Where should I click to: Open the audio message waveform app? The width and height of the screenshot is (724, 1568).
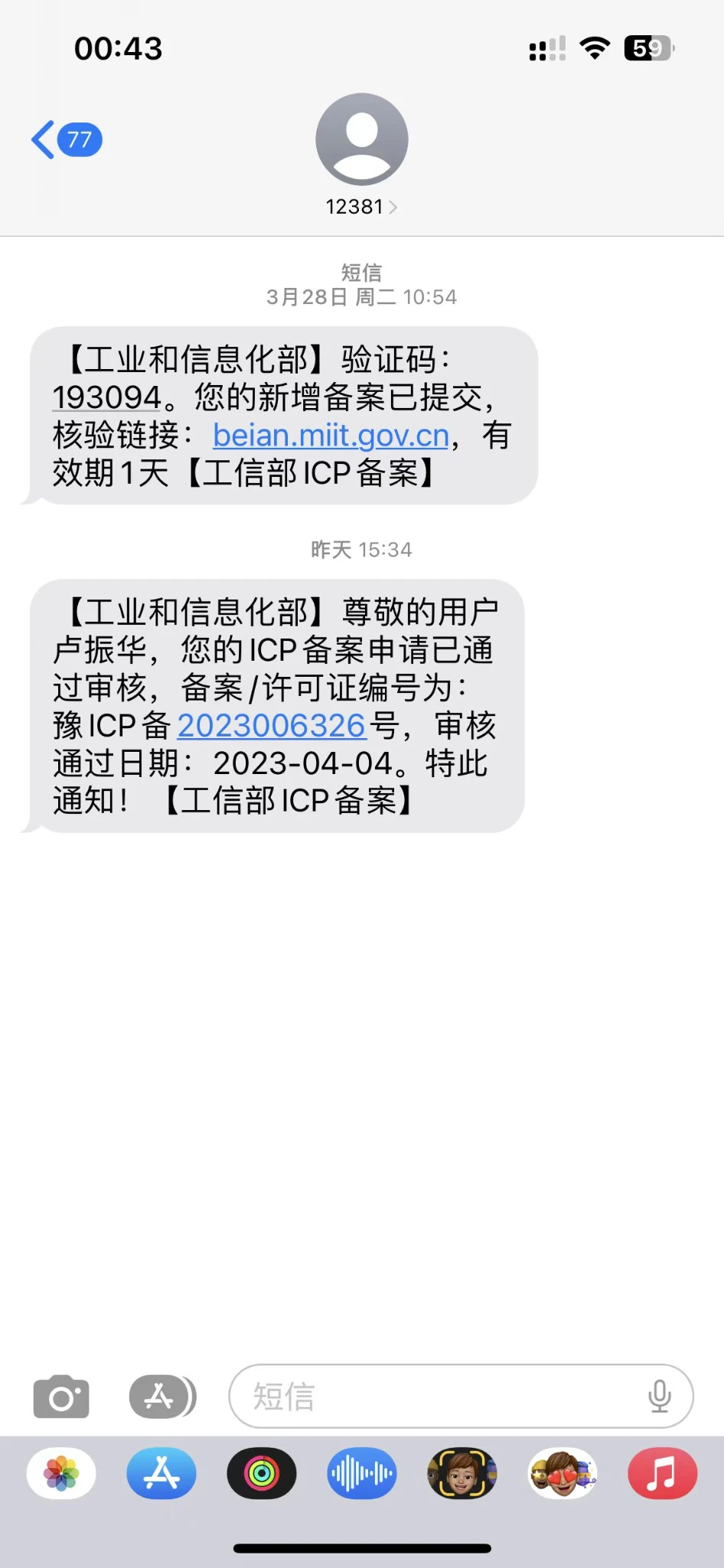pyautogui.click(x=362, y=1473)
